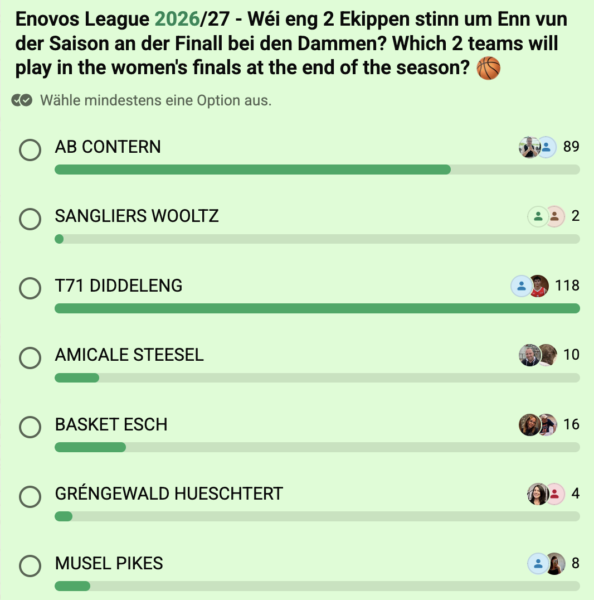594x600 pixels.
Task: Select BASKET ESCH as your vote
Action: [x=30, y=427]
